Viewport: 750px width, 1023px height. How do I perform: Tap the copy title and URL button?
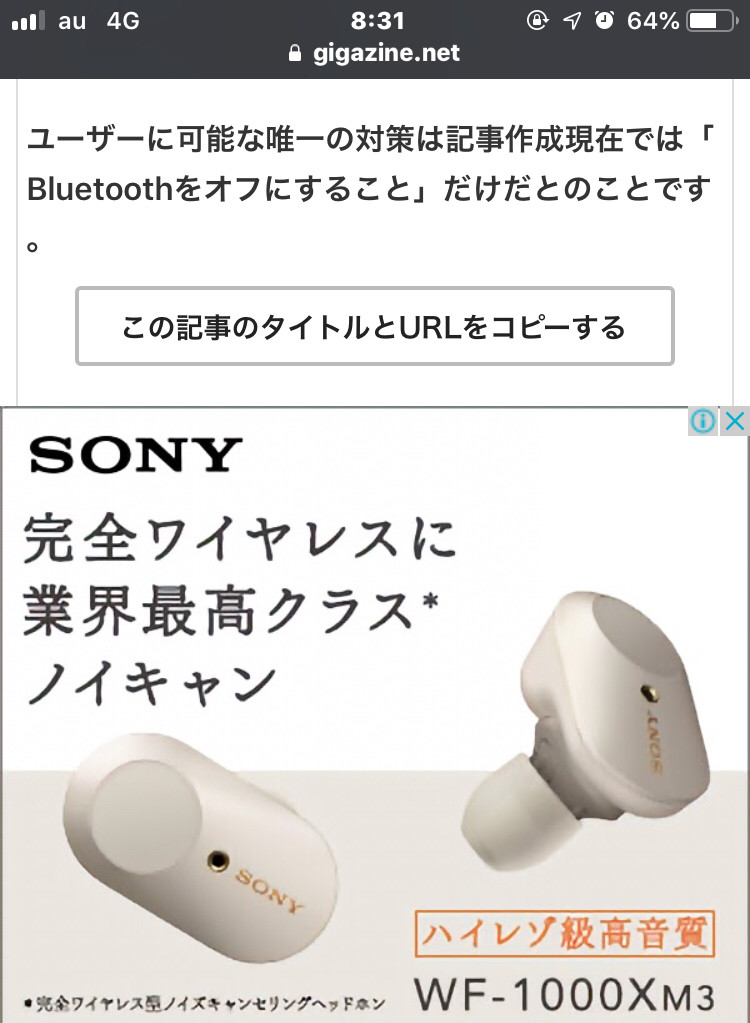[x=374, y=326]
